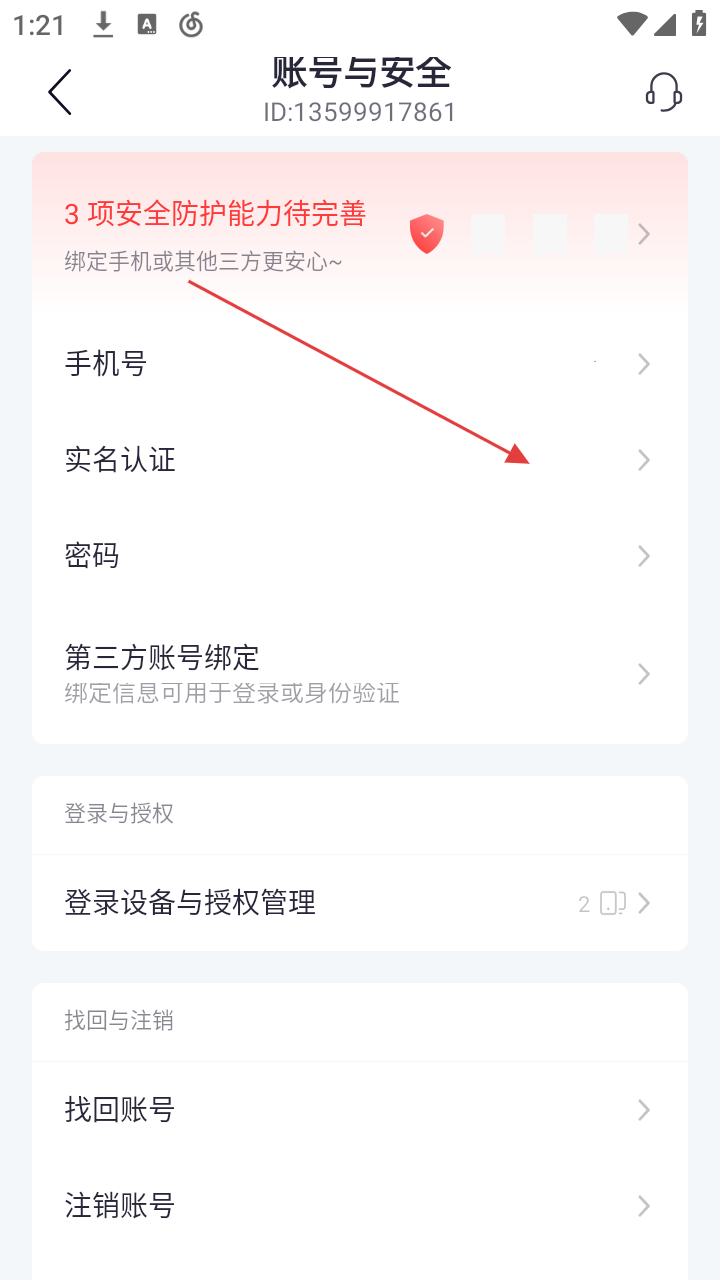Open 密码 settings
The width and height of the screenshot is (720, 1280).
pos(360,556)
